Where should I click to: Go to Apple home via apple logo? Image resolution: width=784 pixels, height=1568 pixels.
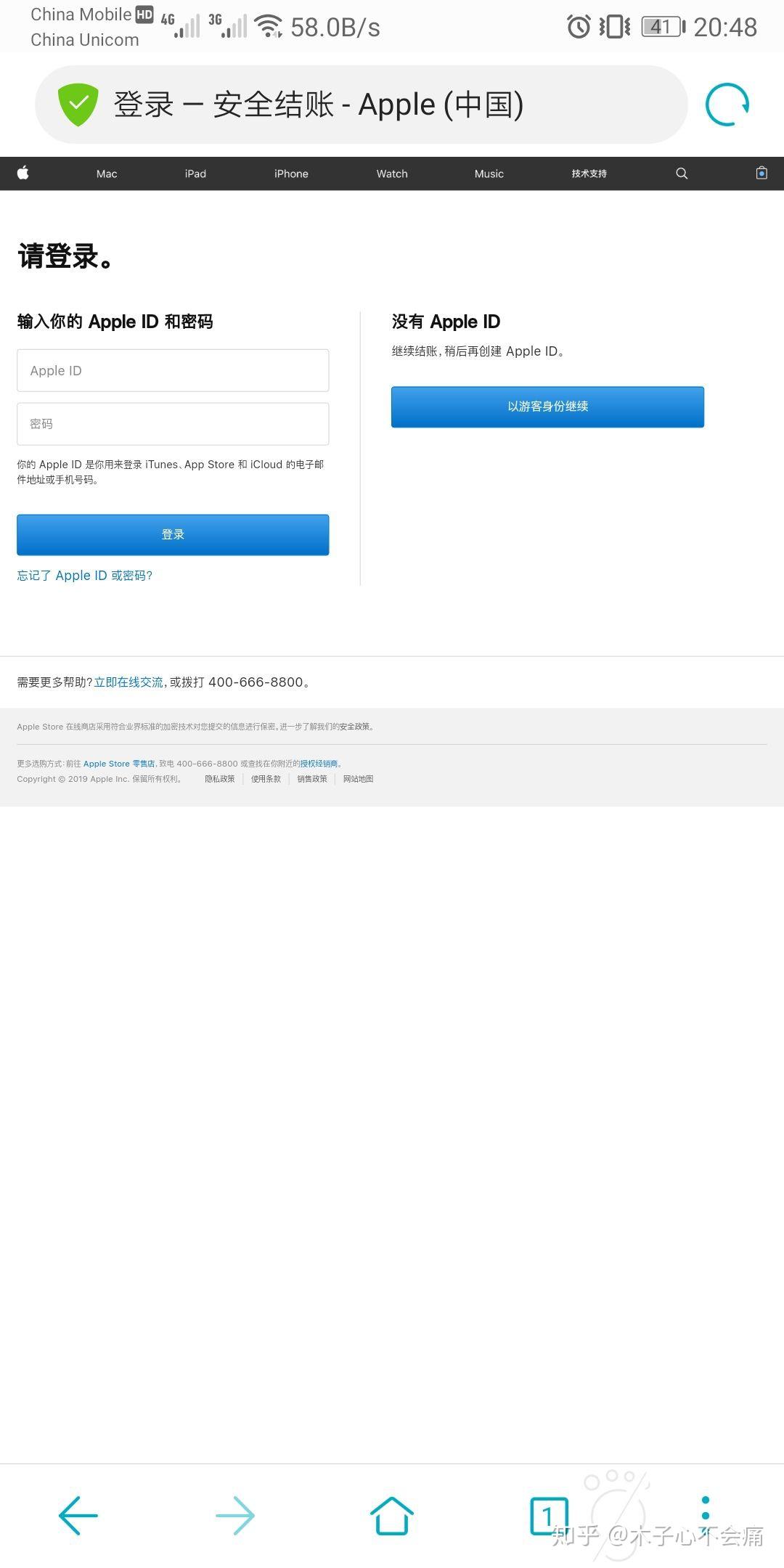tap(23, 173)
